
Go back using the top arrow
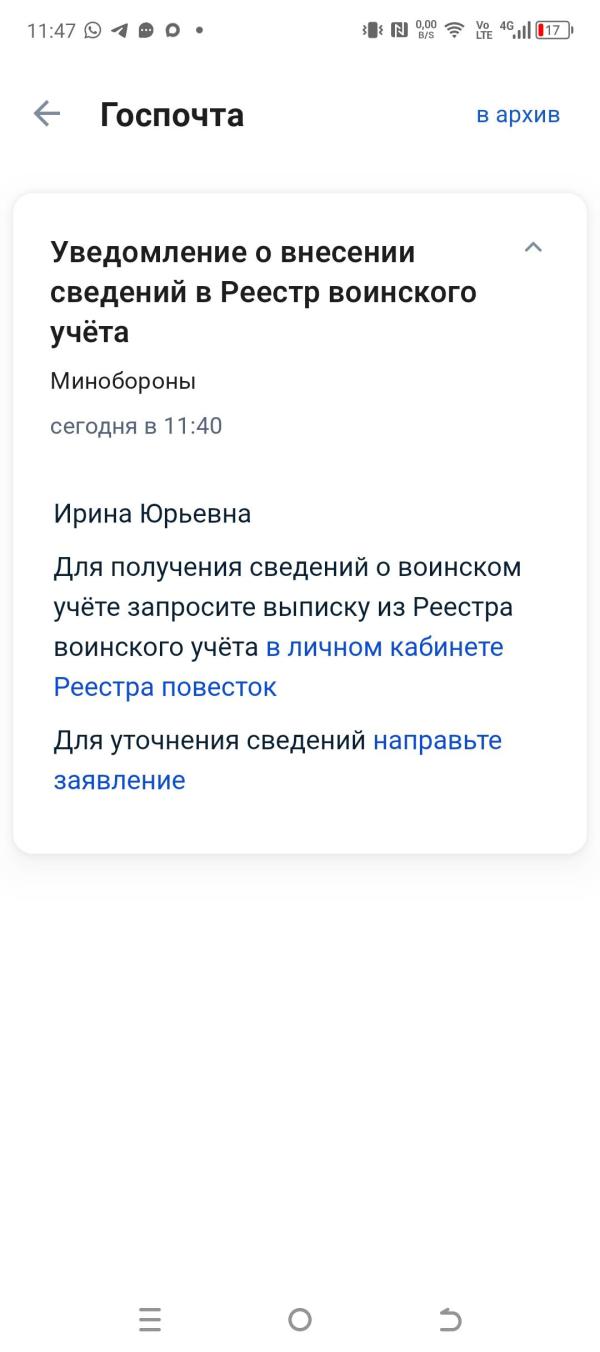pyautogui.click(x=47, y=114)
